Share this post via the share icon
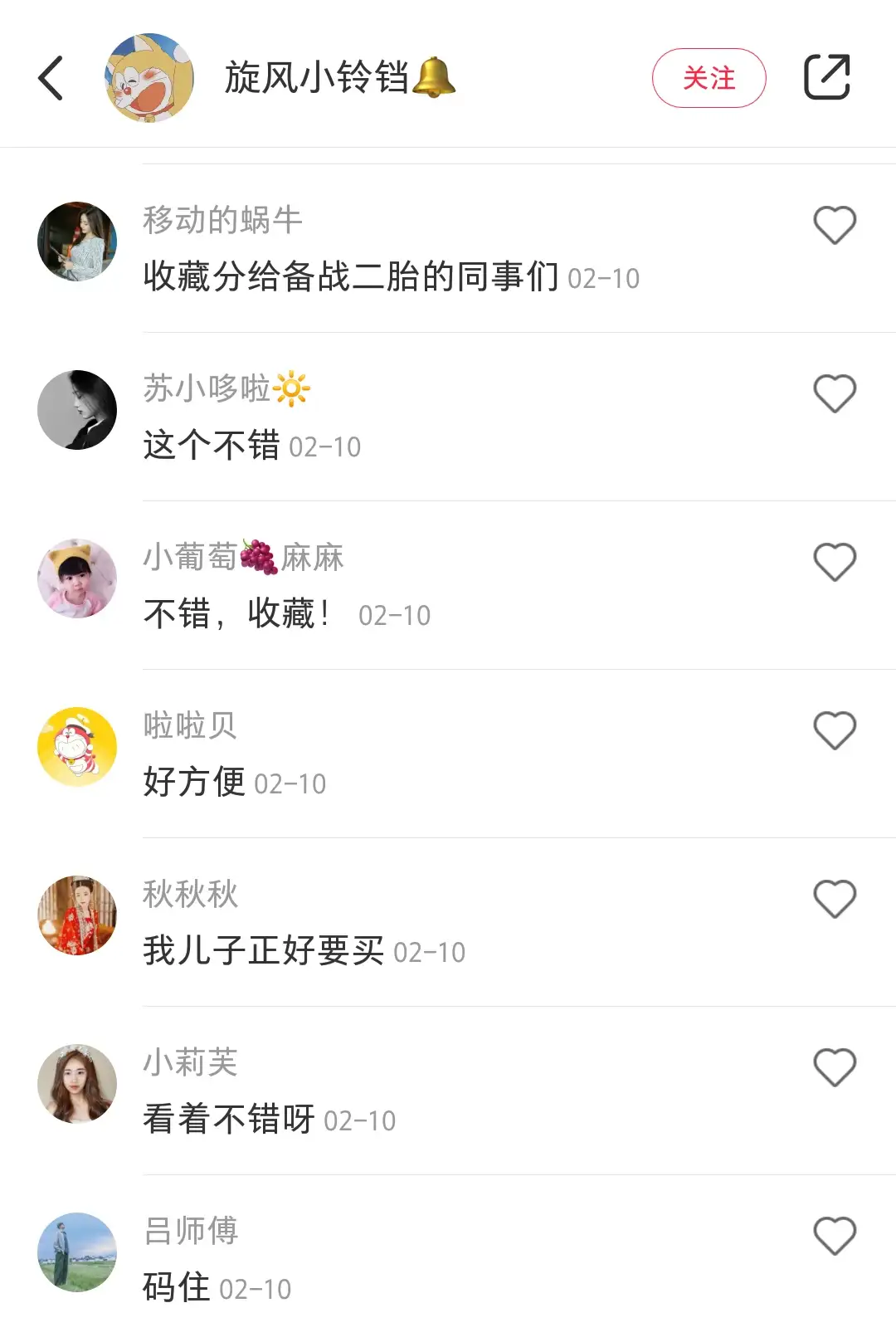This screenshot has height=1342, width=896. tap(827, 77)
